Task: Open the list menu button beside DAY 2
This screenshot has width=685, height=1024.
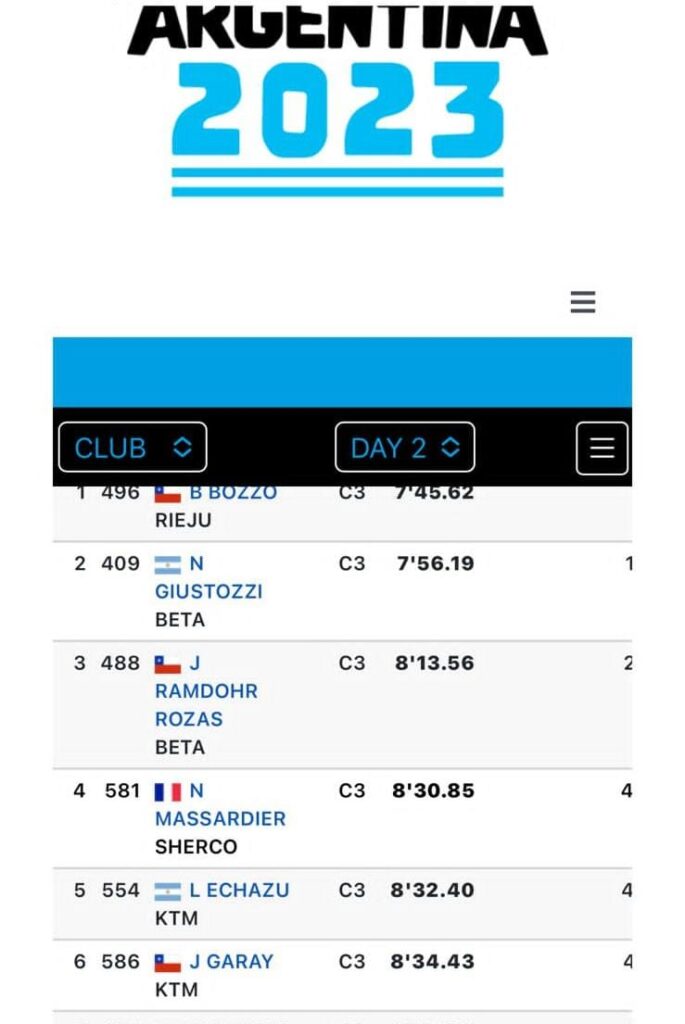Action: [602, 448]
